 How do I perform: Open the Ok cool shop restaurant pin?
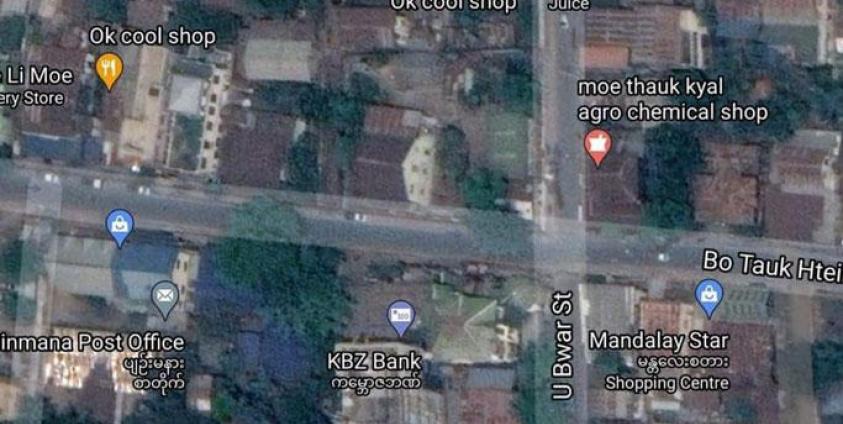(109, 70)
